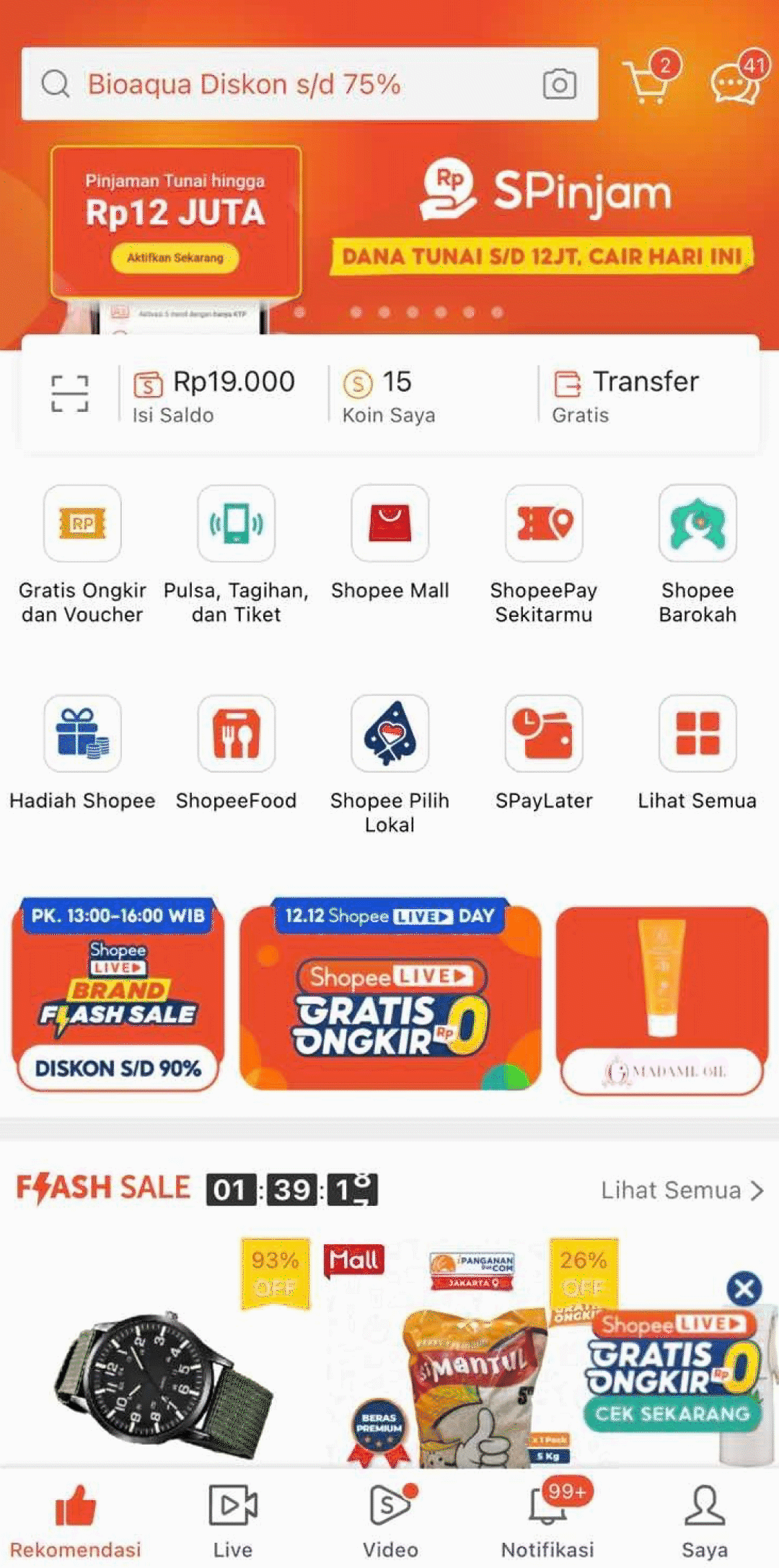Image resolution: width=779 pixels, height=1568 pixels.
Task: Switch to the Notifikasi tab
Action: pyautogui.click(x=547, y=1519)
